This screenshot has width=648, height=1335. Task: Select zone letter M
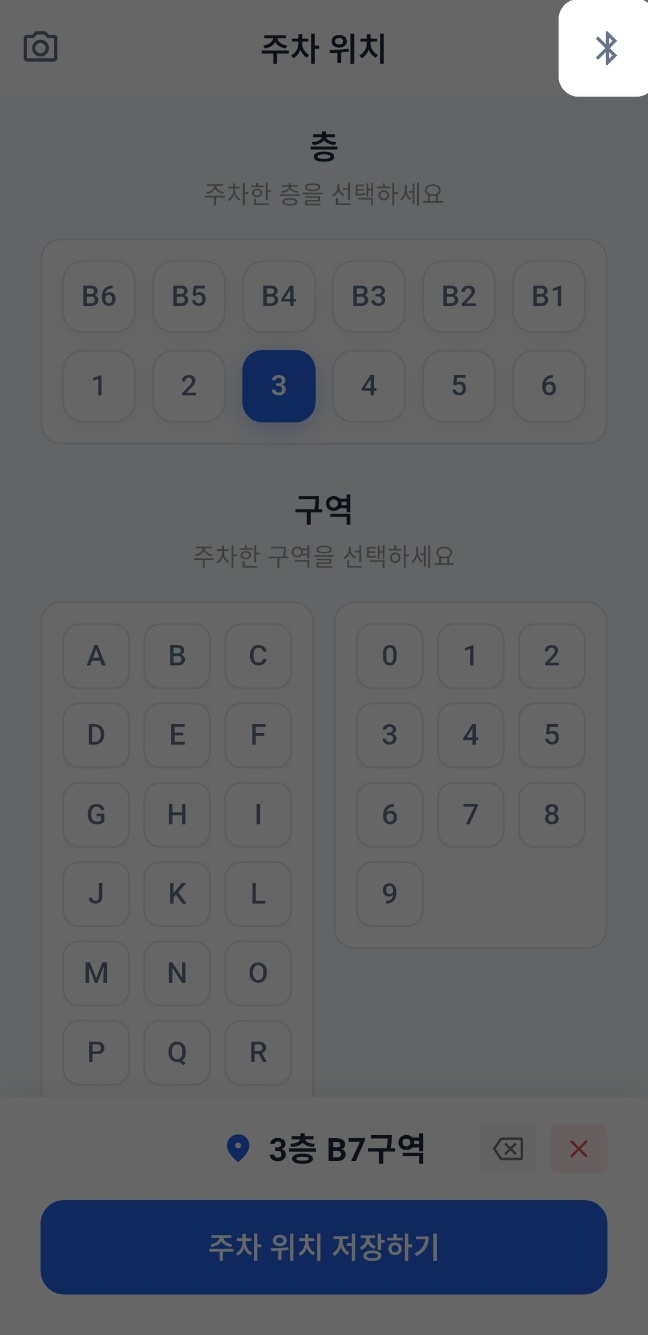tap(96, 973)
